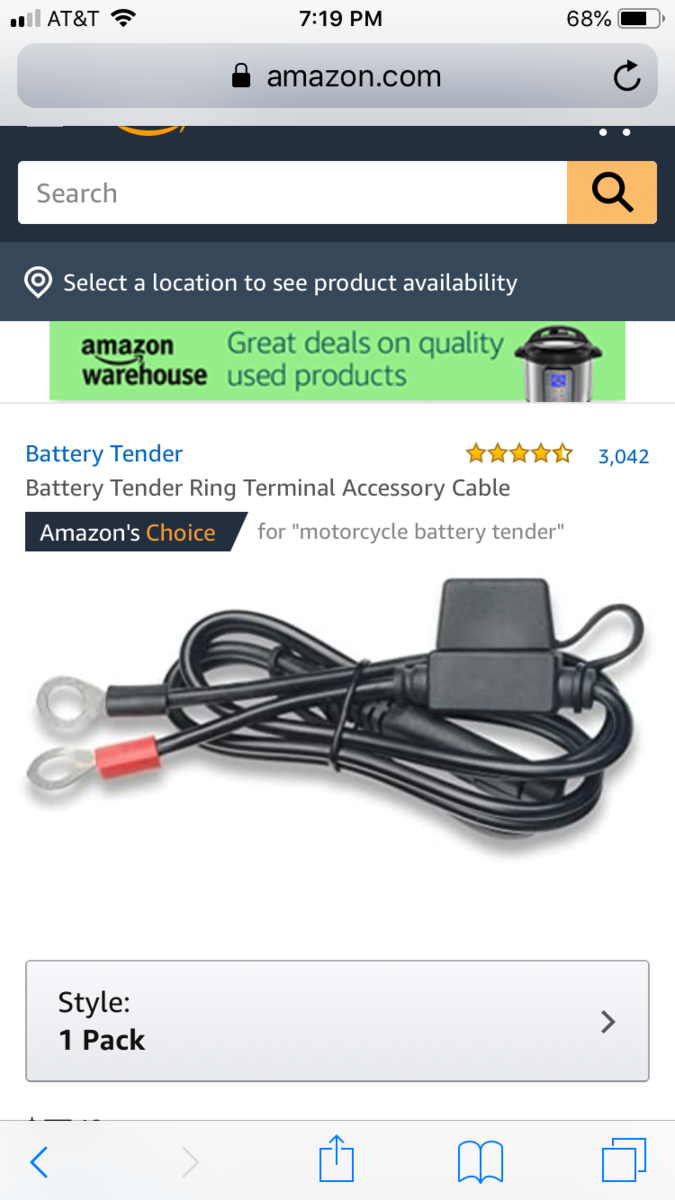Reload the page in Safari
Image resolution: width=675 pixels, height=1200 pixels.
tap(627, 76)
